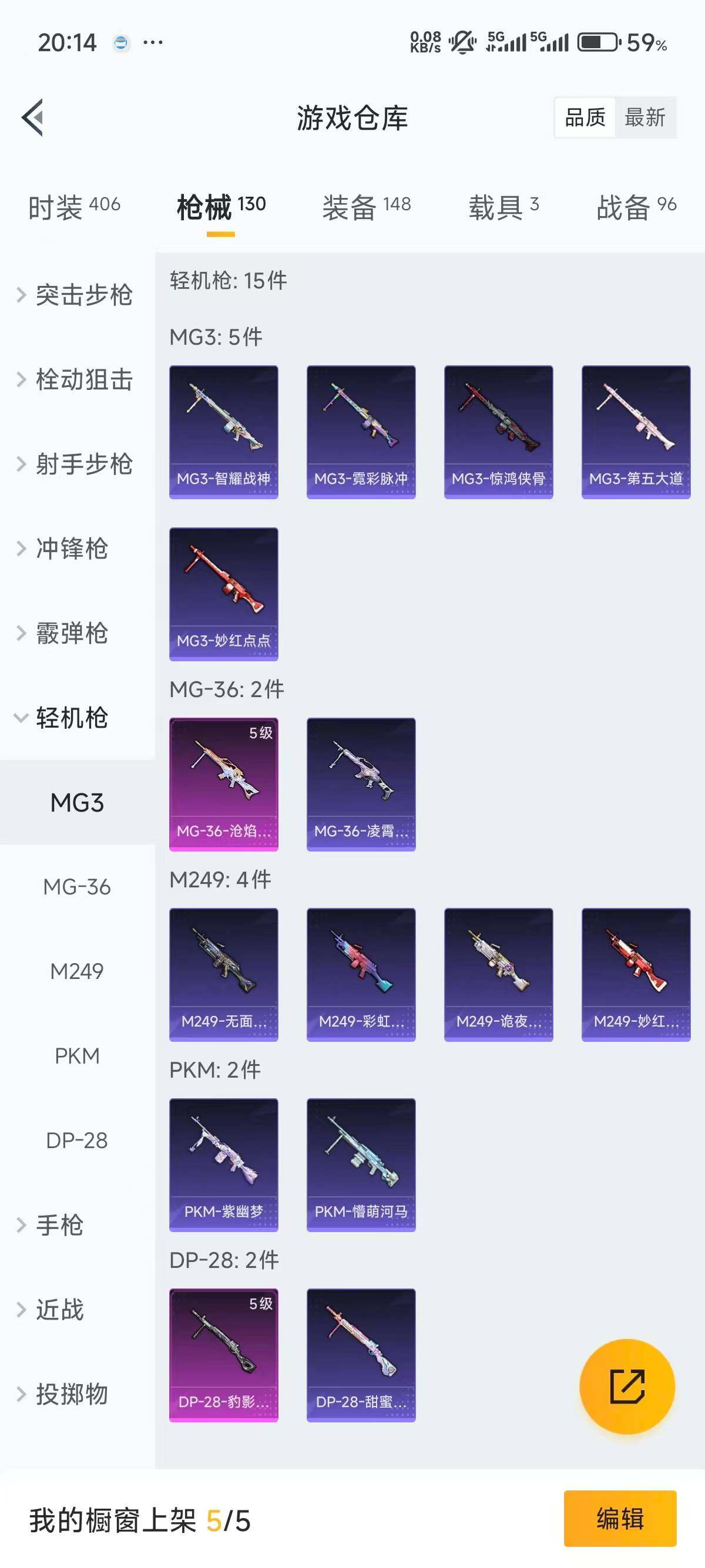View the PKM-紫幽梦 skin
This screenshot has height=1568, width=705.
click(223, 1165)
